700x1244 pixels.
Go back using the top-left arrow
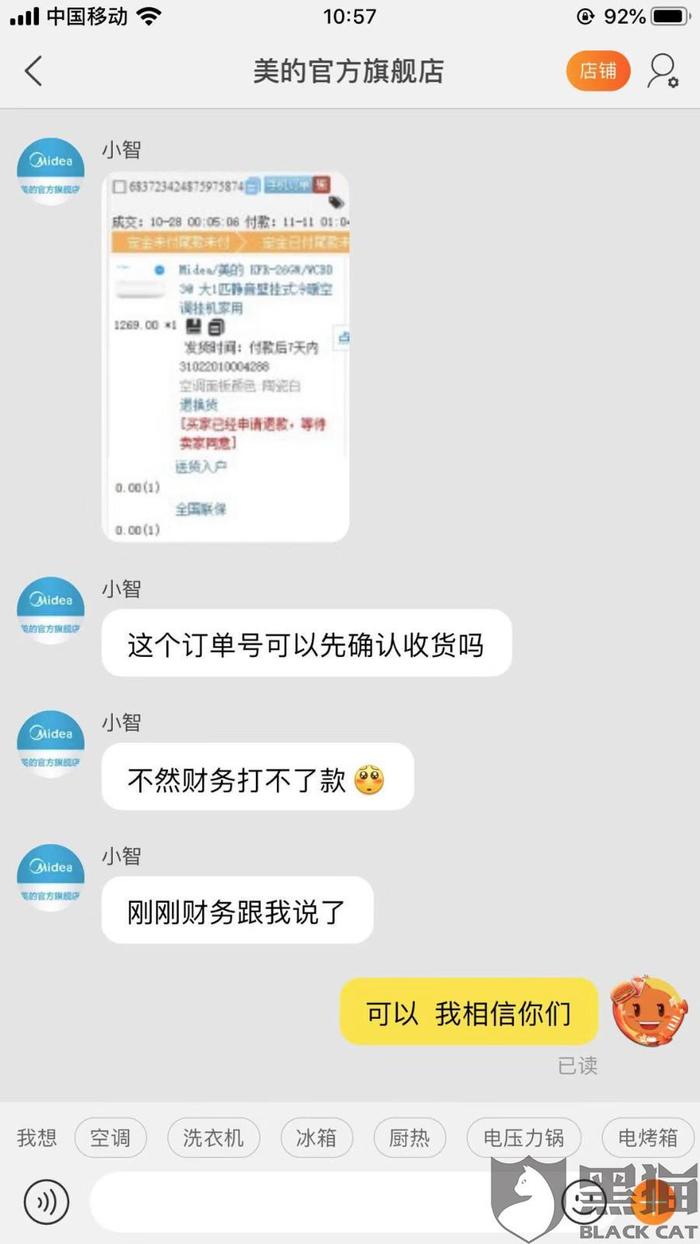[x=34, y=71]
